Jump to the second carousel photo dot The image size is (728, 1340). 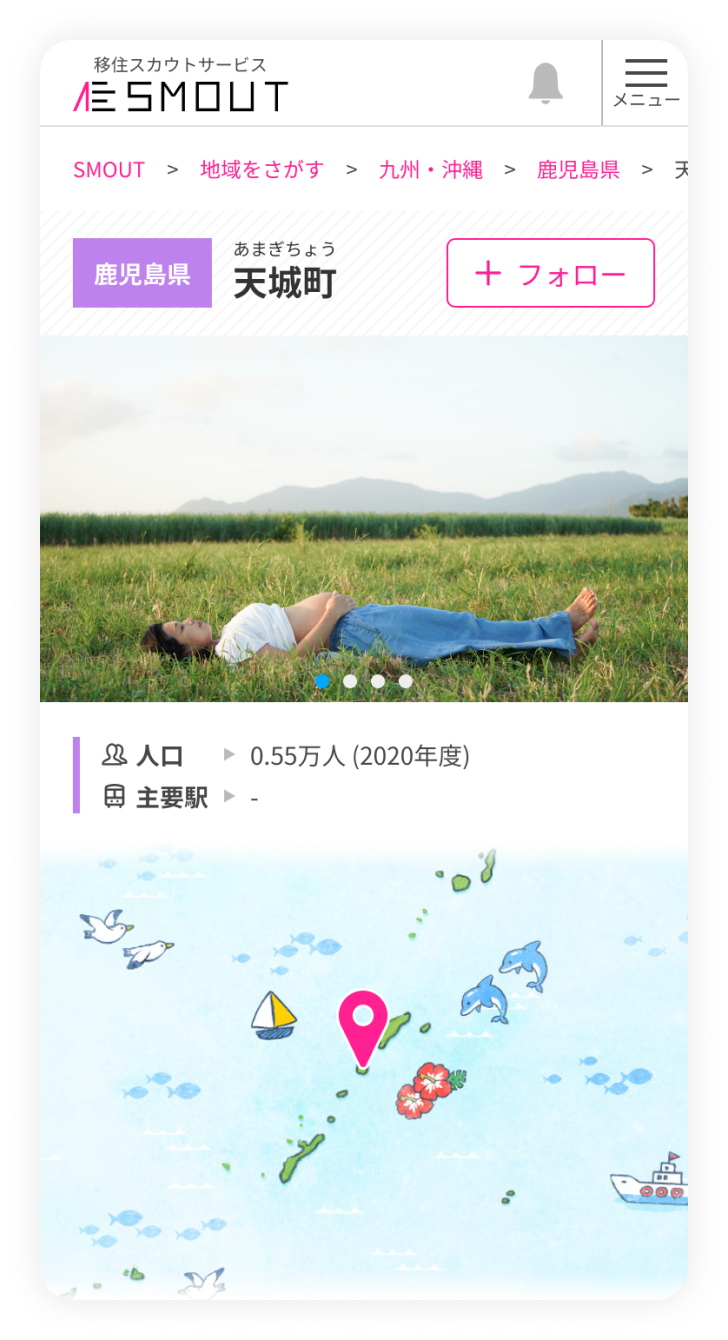350,681
